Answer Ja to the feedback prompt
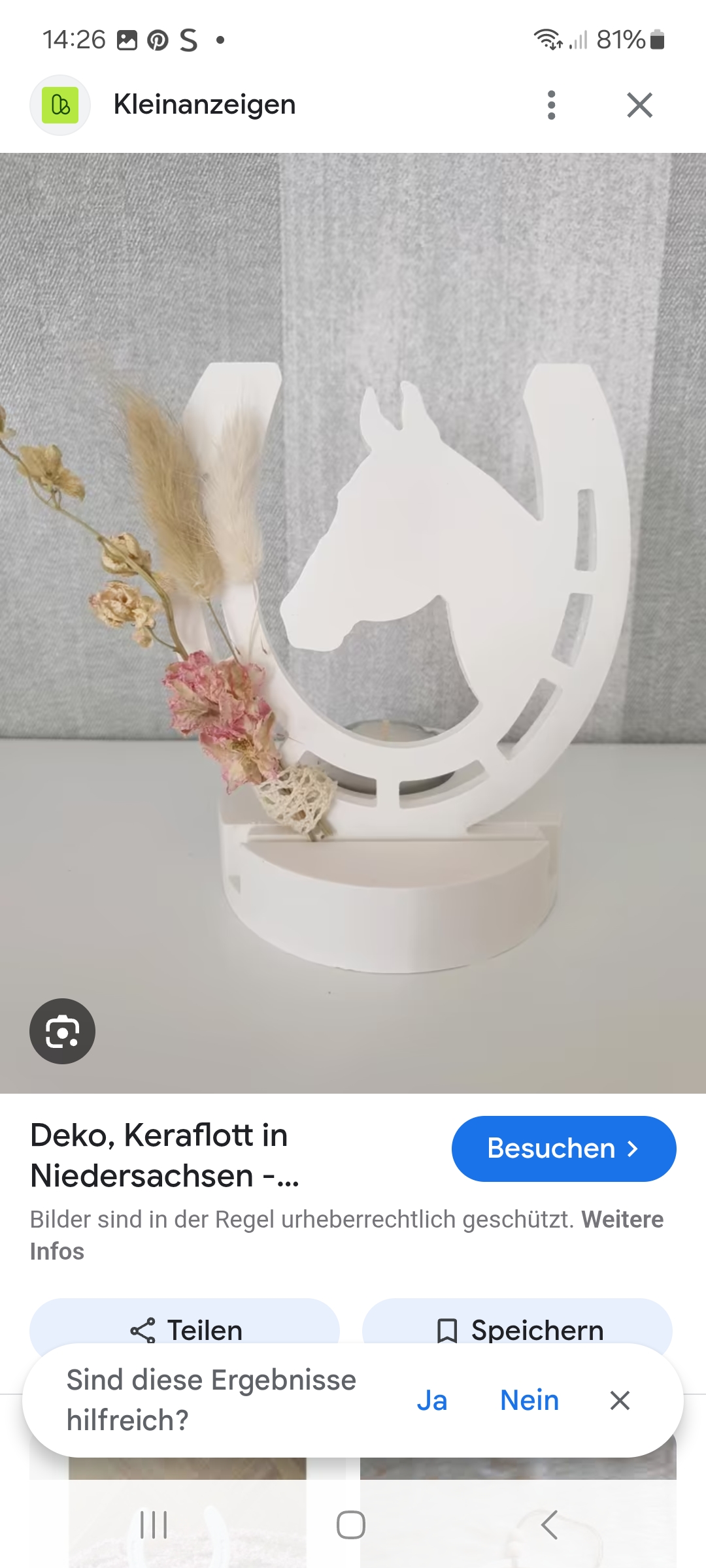 click(x=432, y=1401)
